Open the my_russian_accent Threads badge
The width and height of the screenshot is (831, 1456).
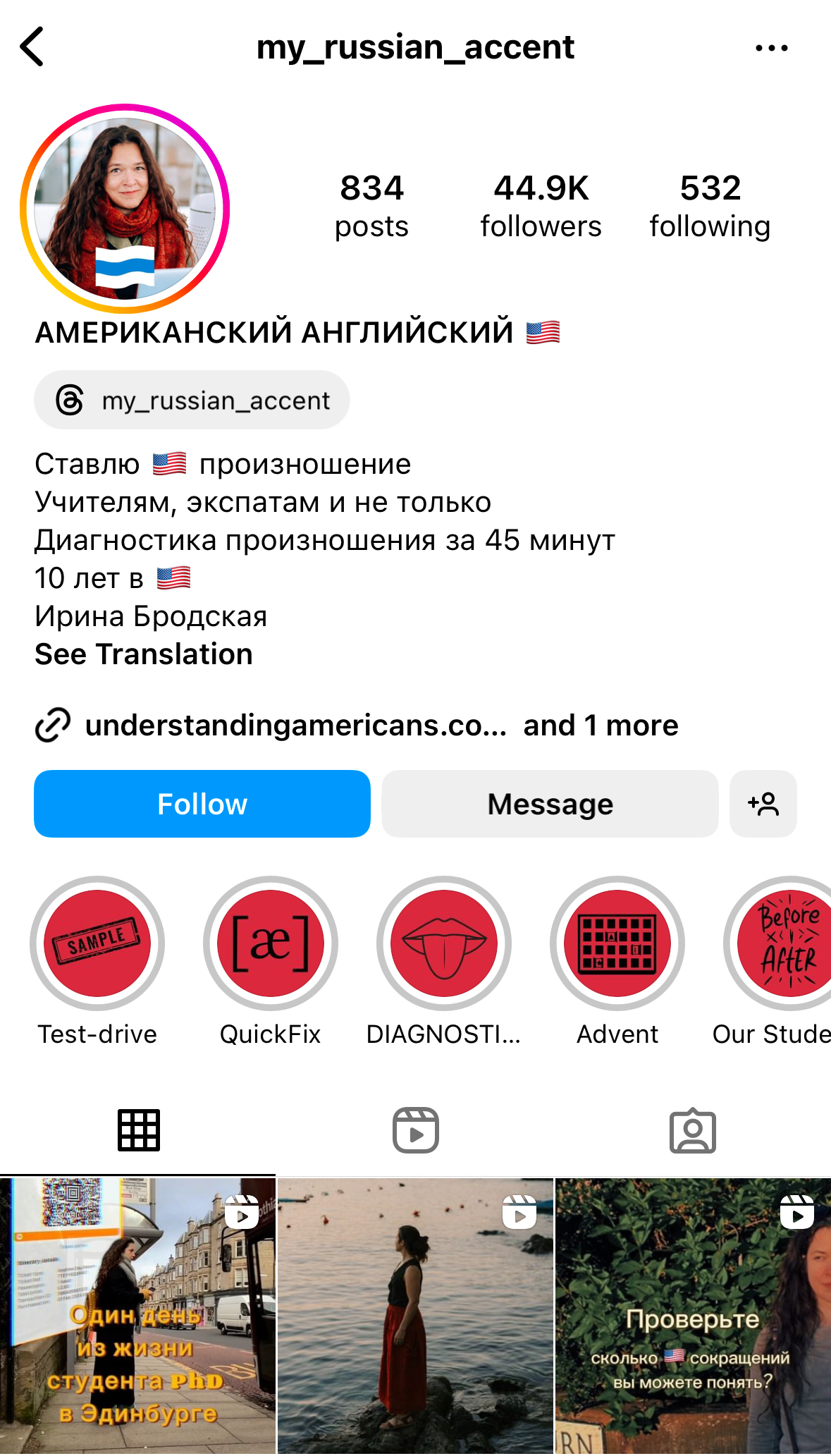point(192,400)
